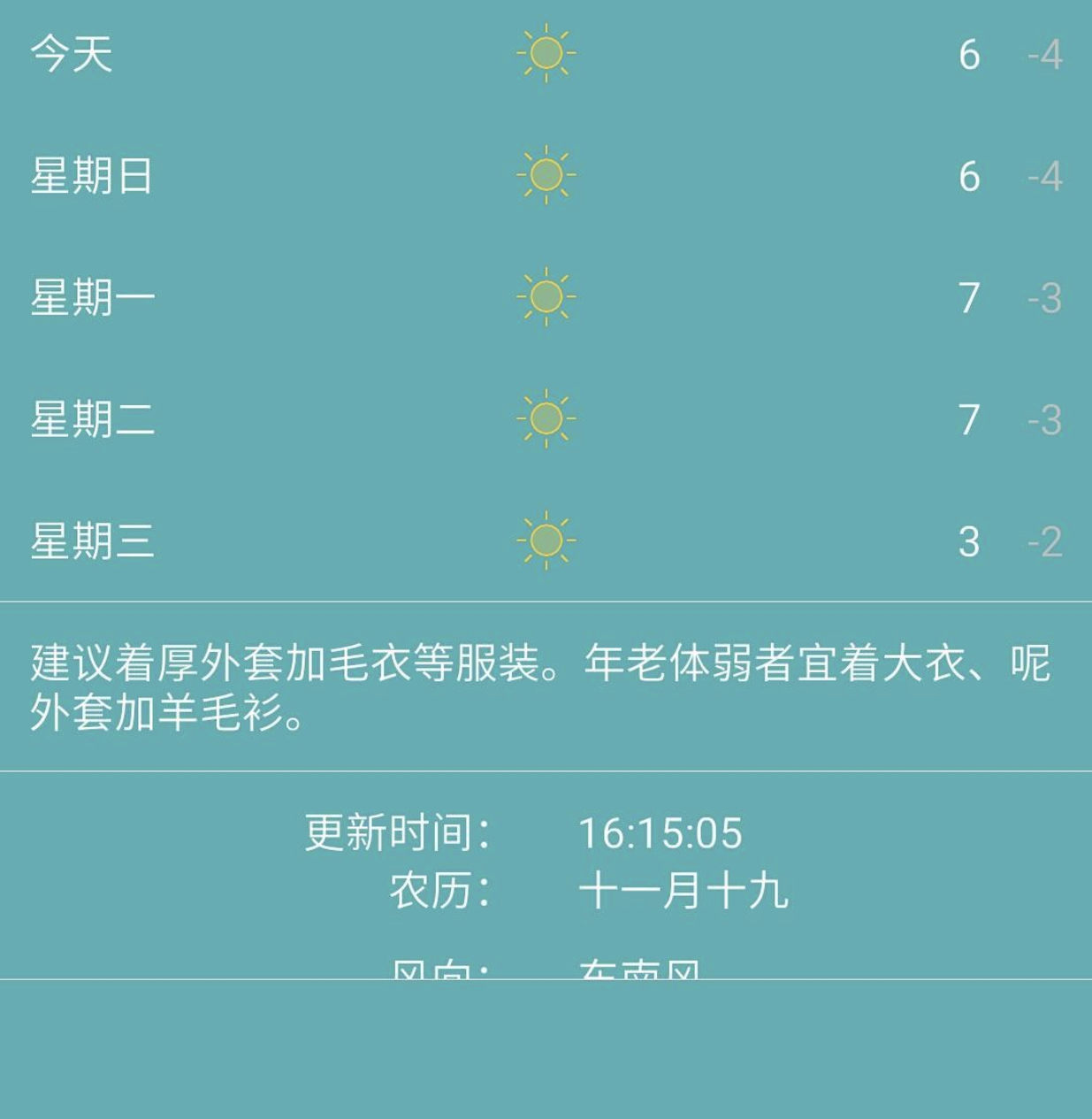Tap the sunny weather icon for 星期一

545,298
